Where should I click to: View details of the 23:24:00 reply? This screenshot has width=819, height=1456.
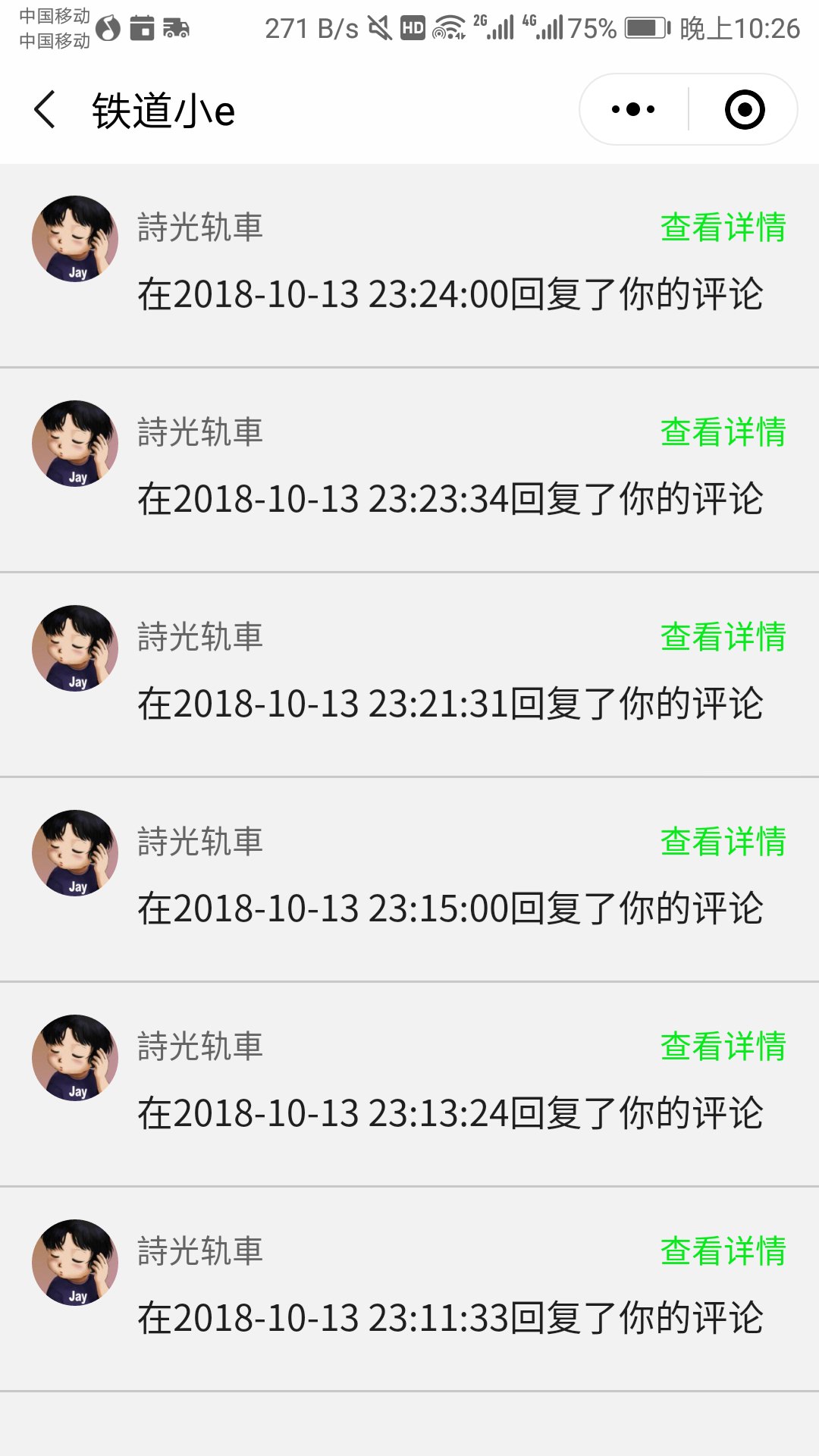723,227
